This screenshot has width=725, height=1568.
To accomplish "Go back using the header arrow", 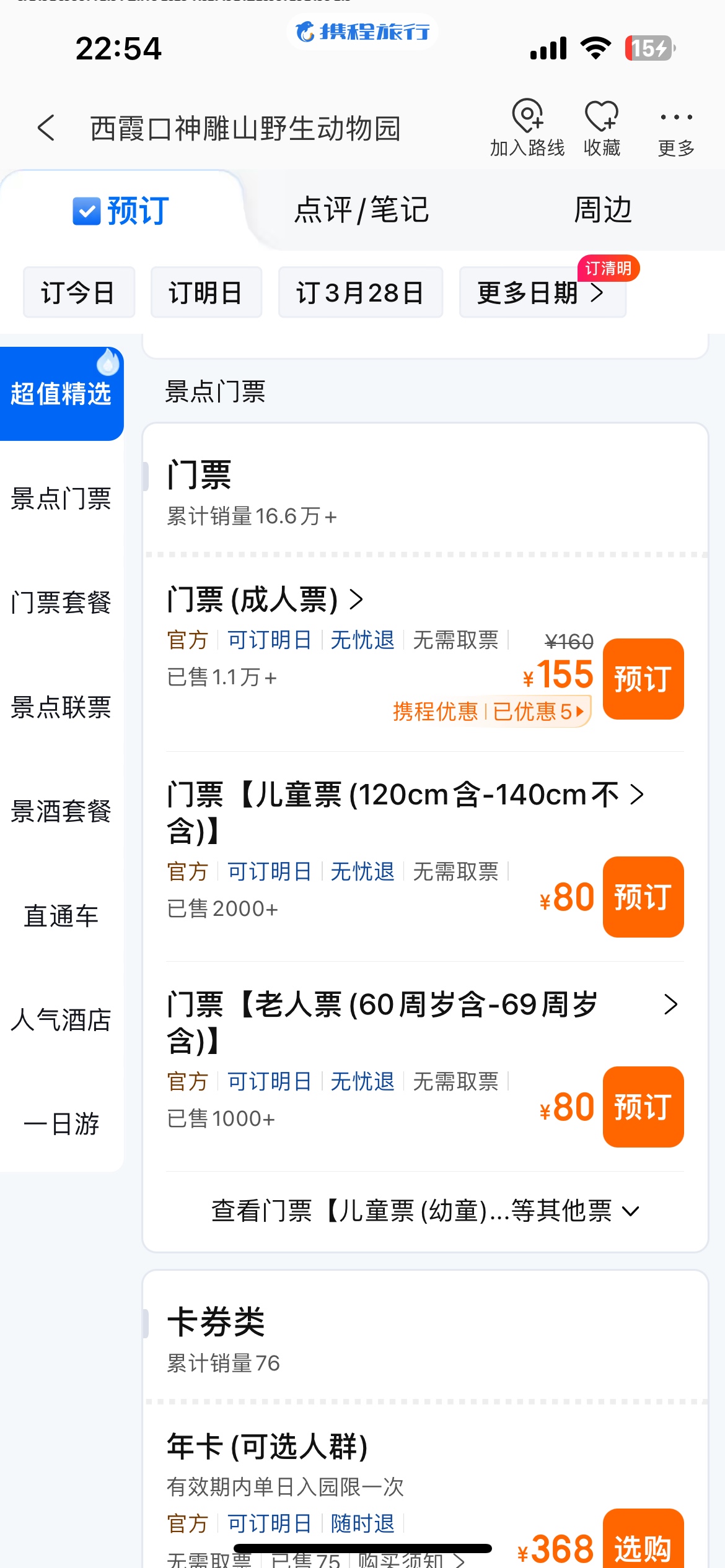I will pos(46,128).
